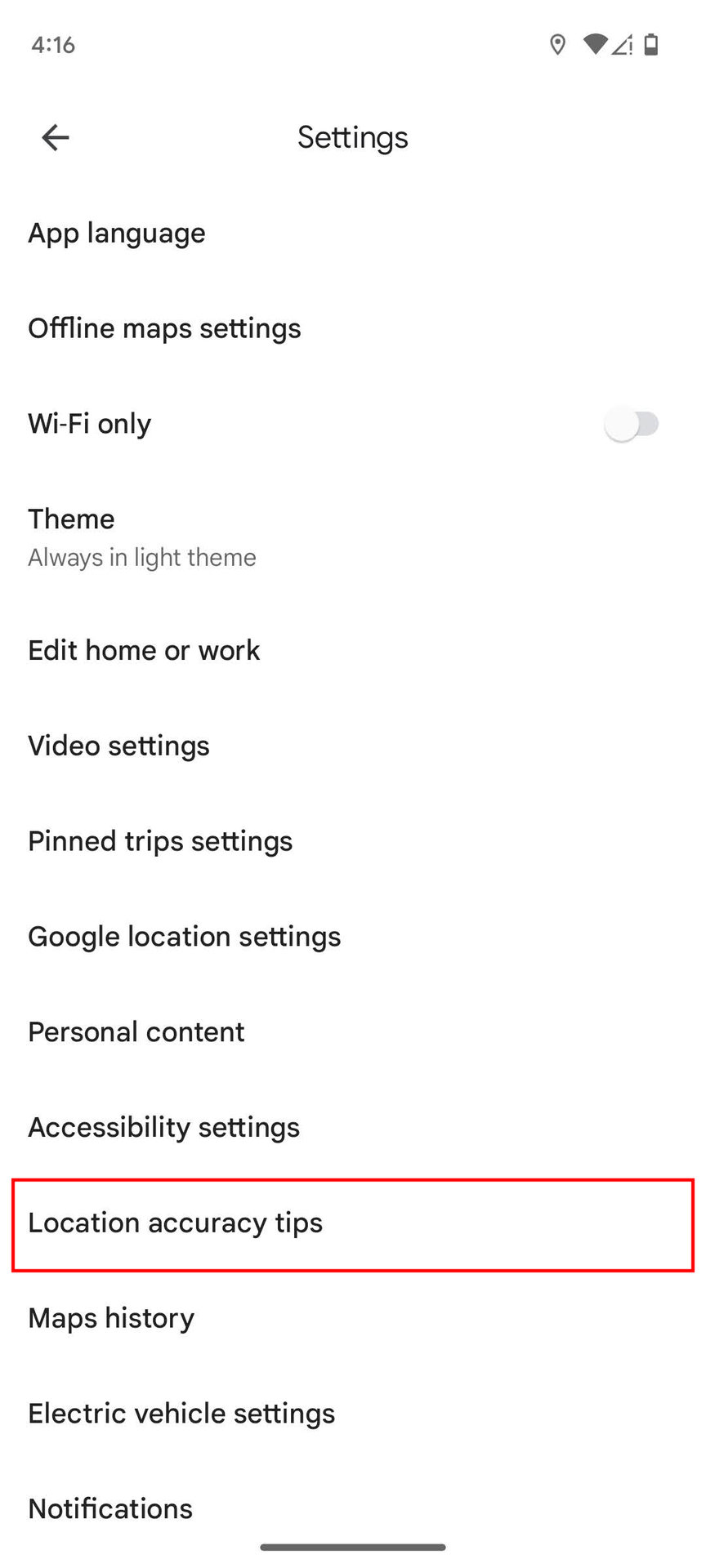The height and width of the screenshot is (1568, 706).
Task: Enable the Wi-Fi only switch
Action: click(631, 424)
